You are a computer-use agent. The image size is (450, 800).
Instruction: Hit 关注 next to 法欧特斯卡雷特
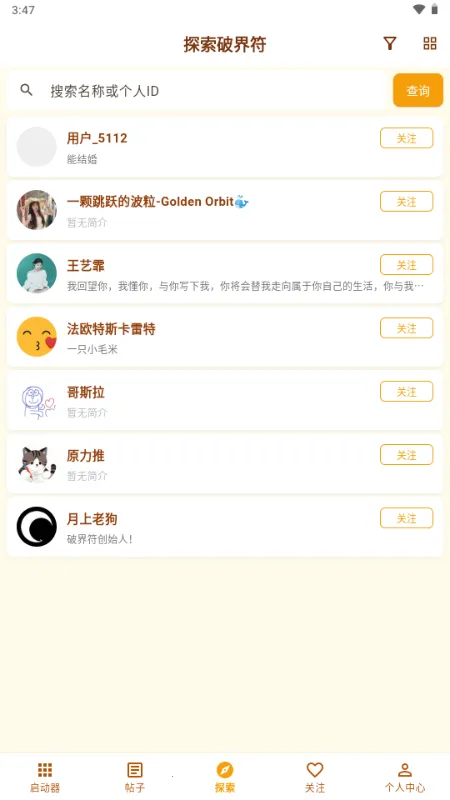click(x=406, y=328)
